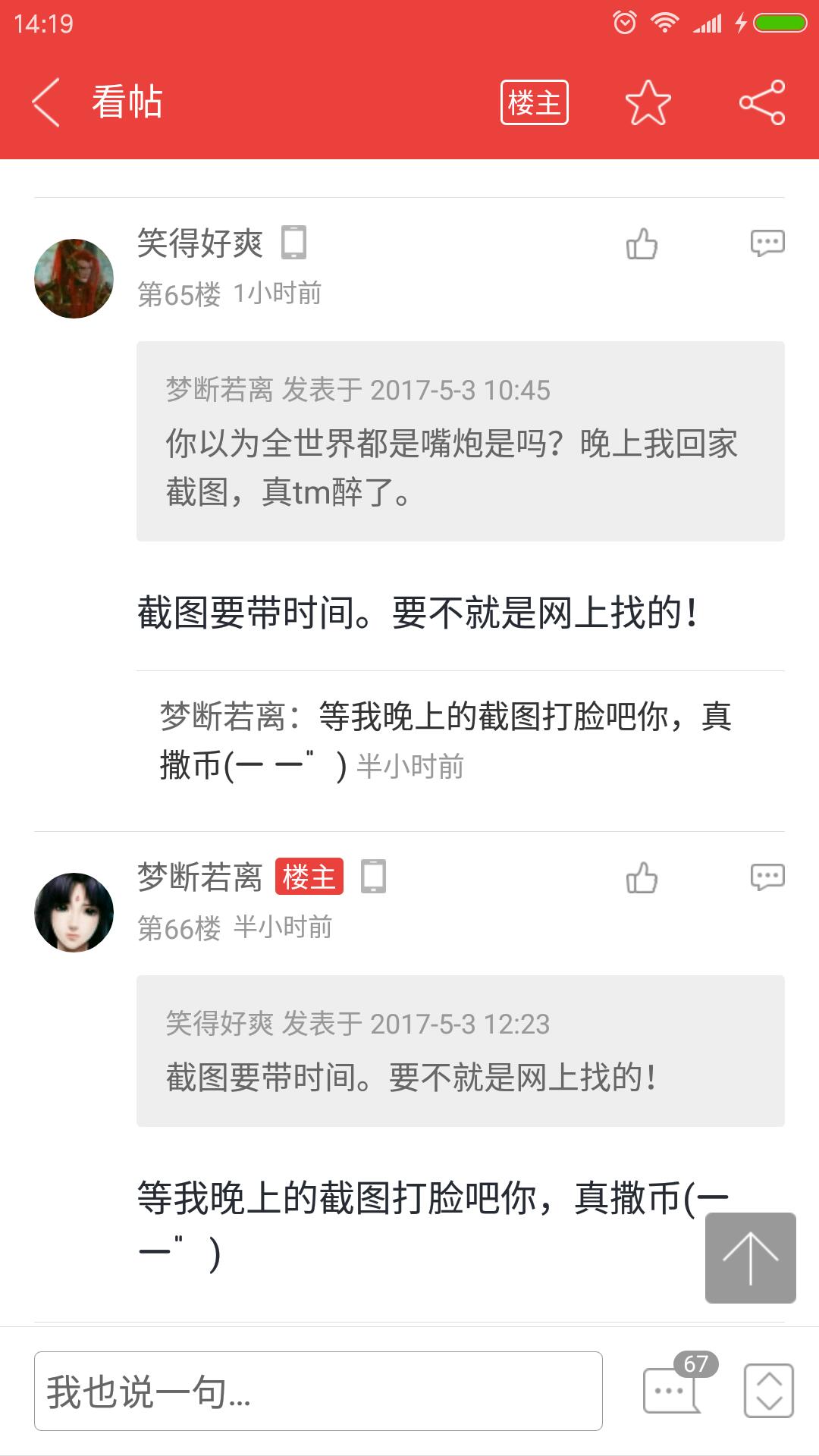This screenshot has height=1456, width=819.
Task: Show only 楼主 posts via the app bar button
Action: click(x=534, y=102)
